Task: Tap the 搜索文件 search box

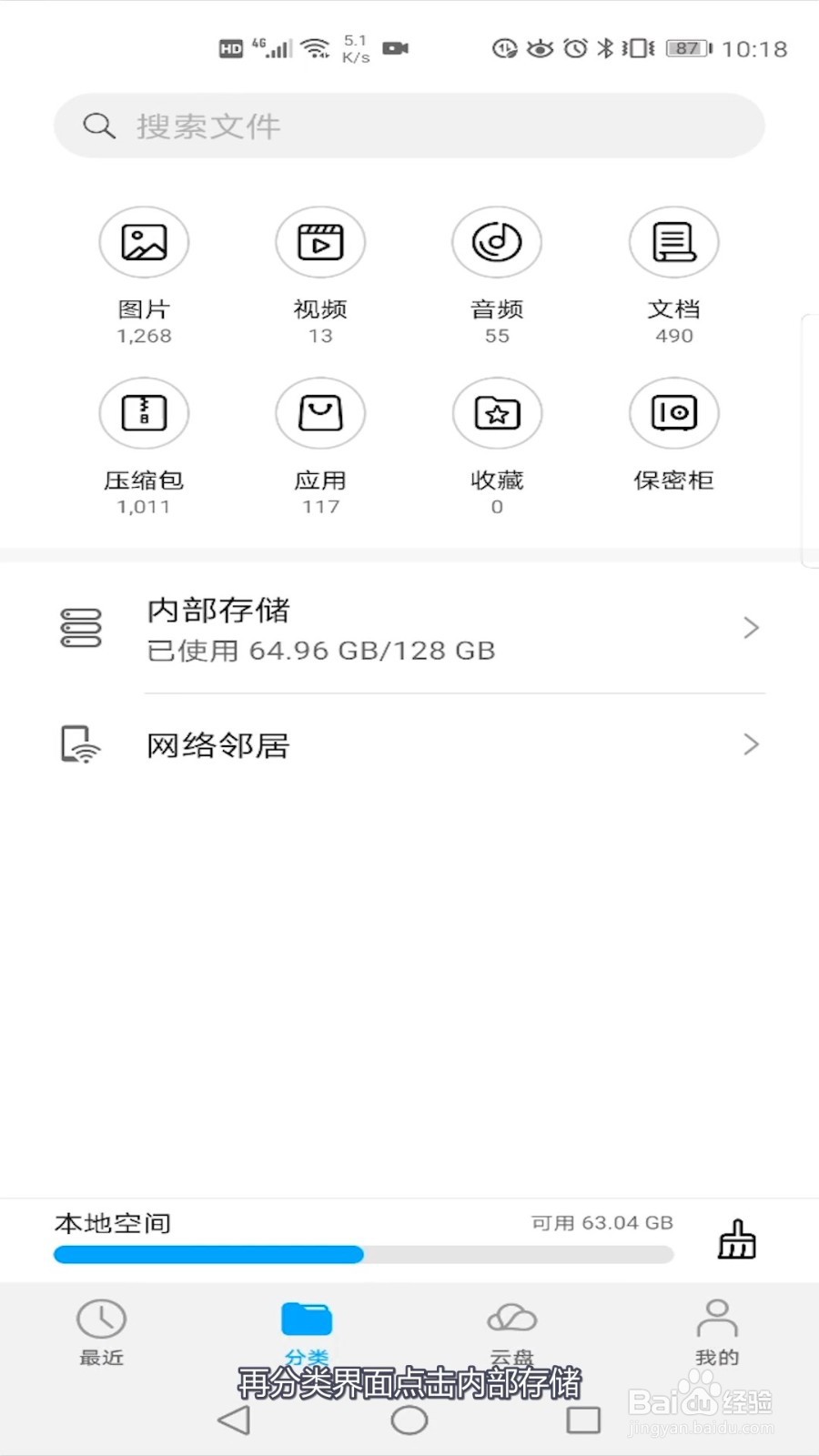Action: [409, 126]
